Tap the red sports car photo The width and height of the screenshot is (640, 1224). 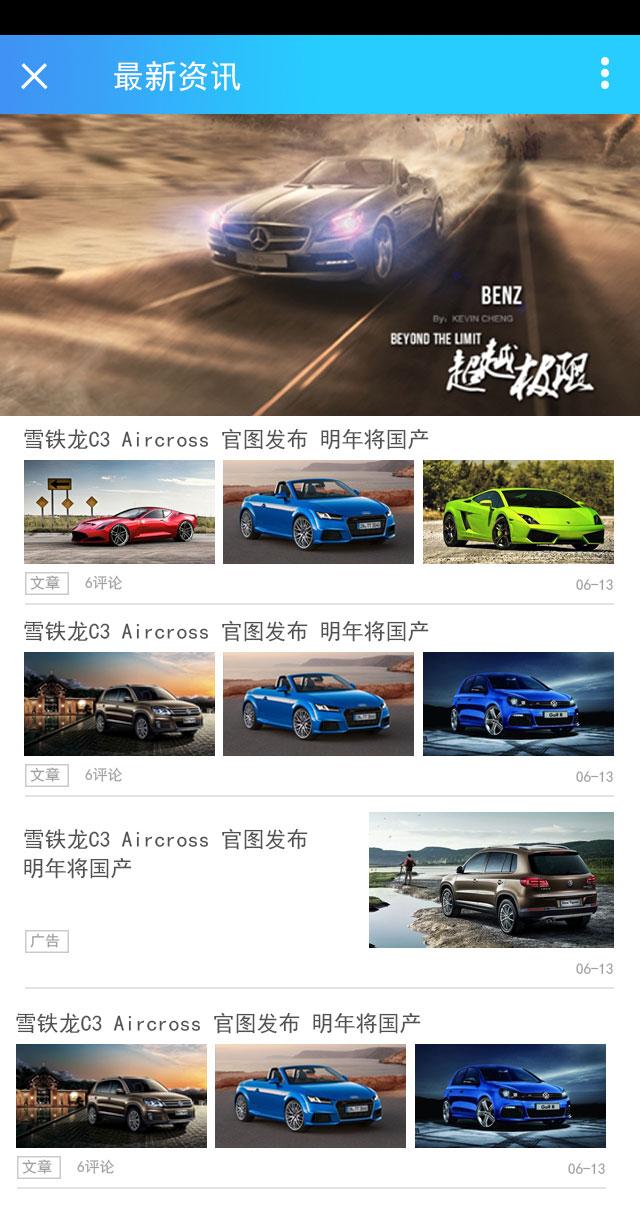coord(119,512)
